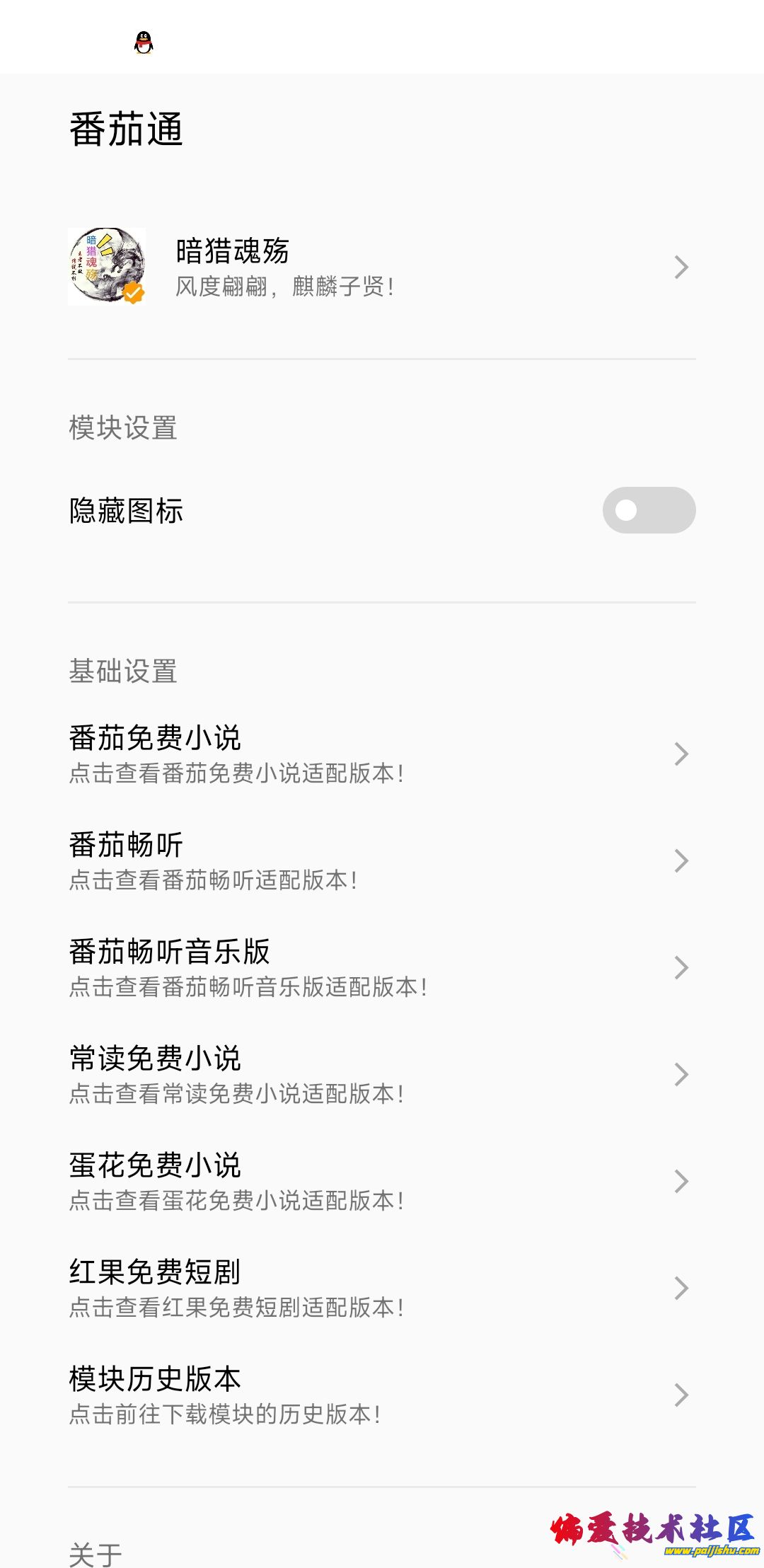Open the 番茄畅听 row
The image size is (764, 1568).
tap(382, 860)
